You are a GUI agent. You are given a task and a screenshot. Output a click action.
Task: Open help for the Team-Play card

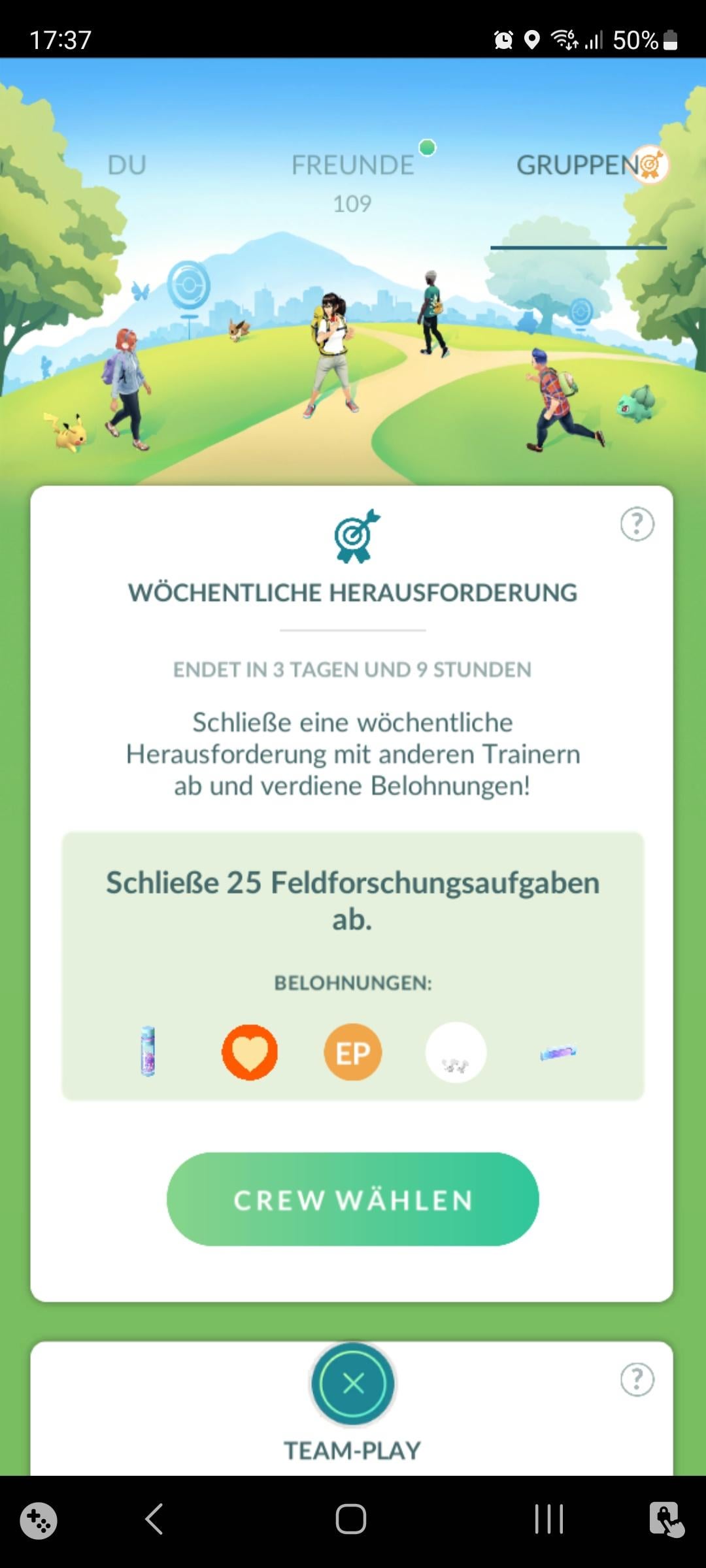[637, 1379]
